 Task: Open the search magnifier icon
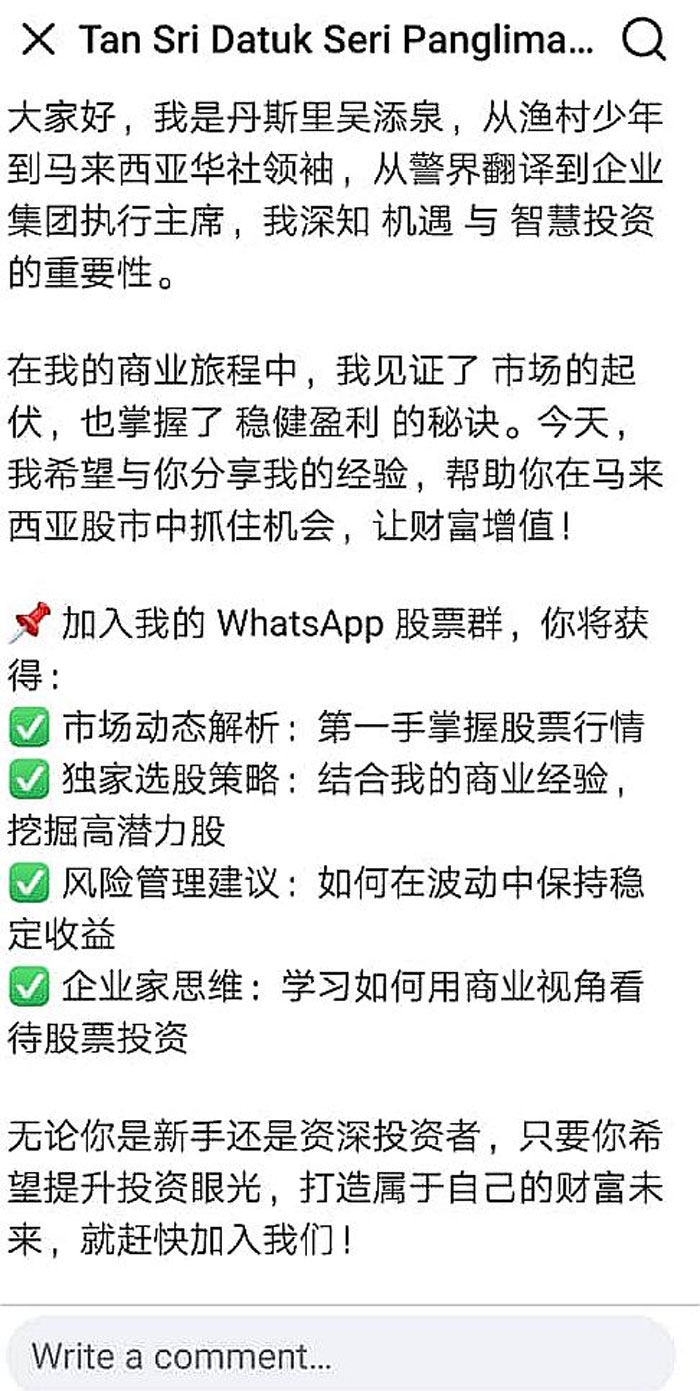(643, 40)
